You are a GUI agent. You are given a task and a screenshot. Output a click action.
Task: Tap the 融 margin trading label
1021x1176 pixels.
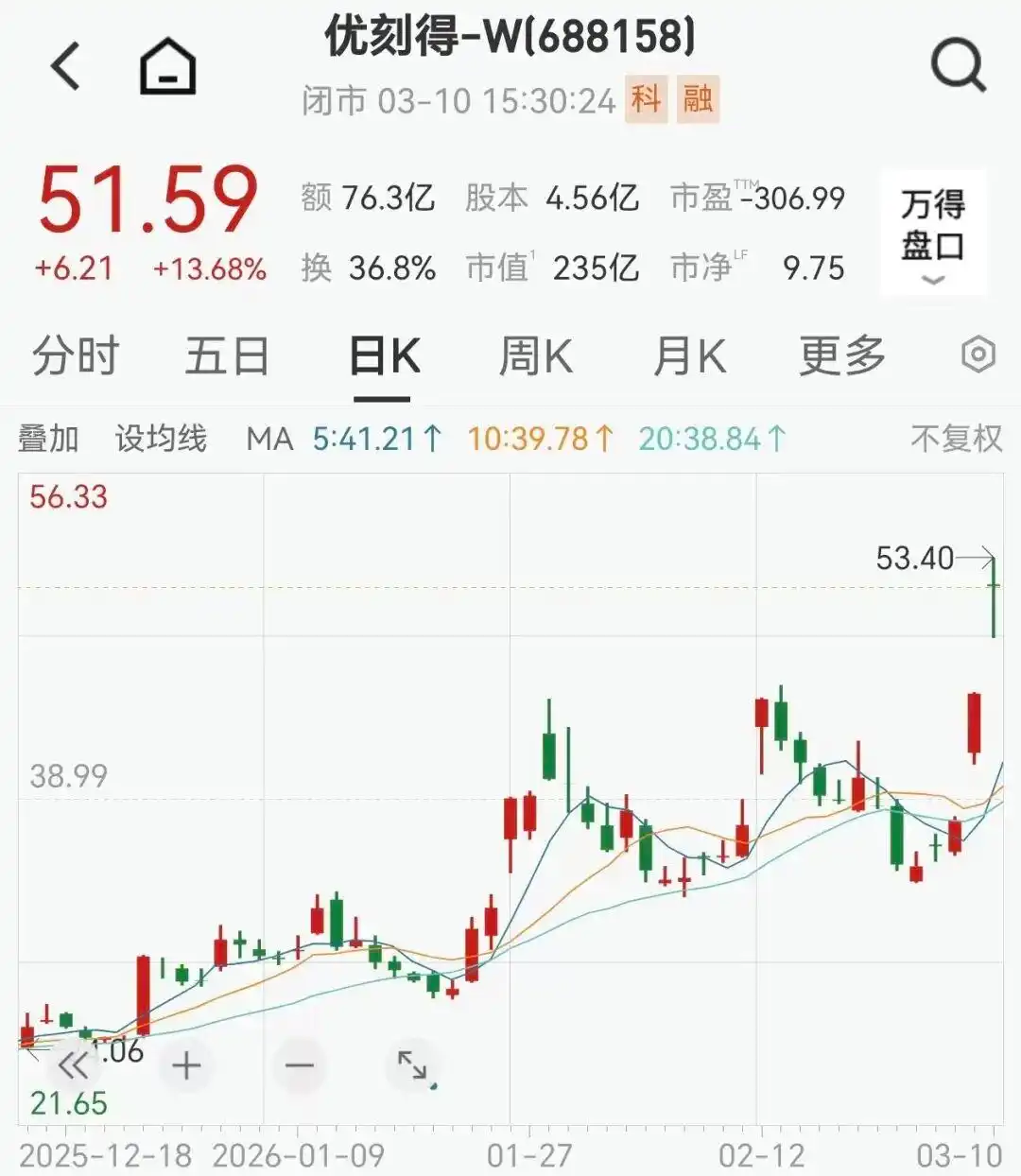point(701,100)
